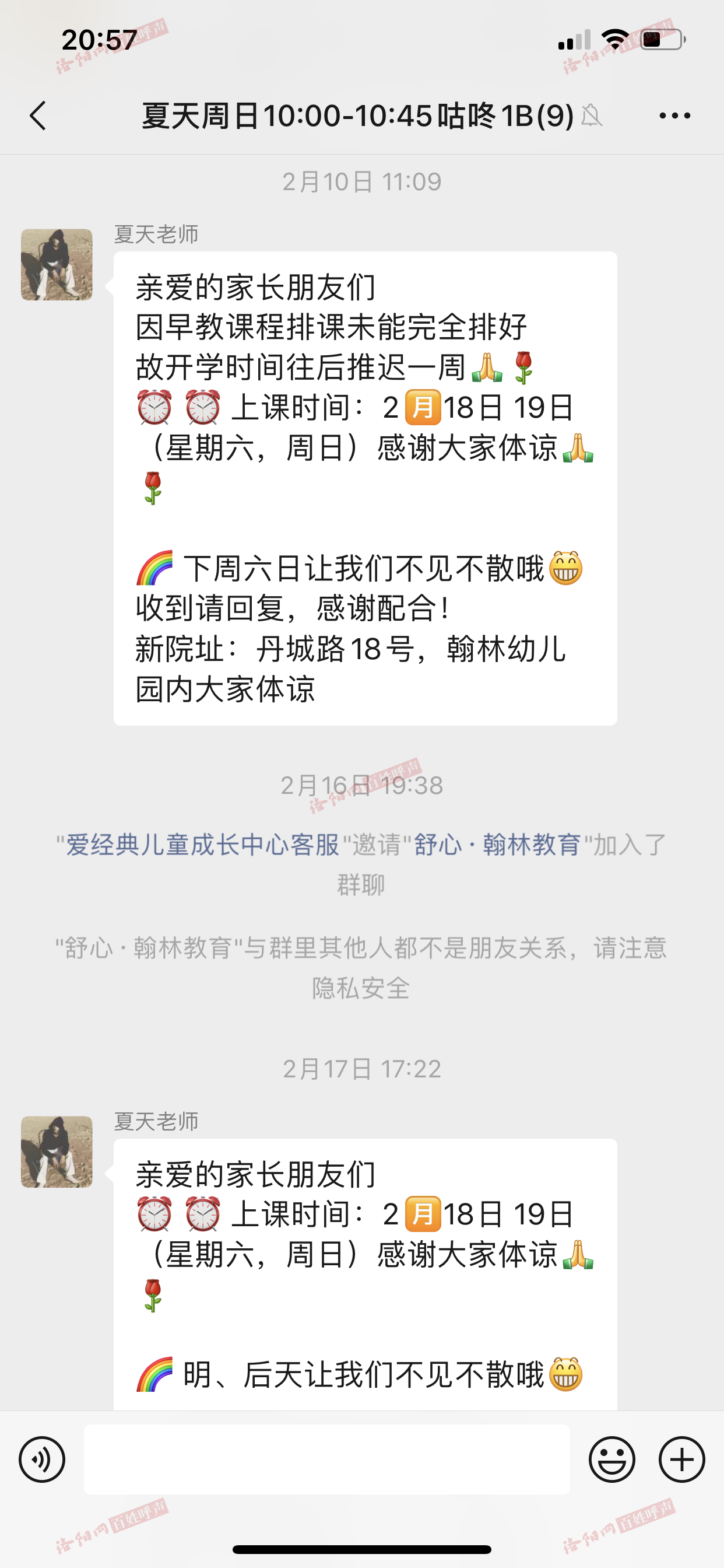Screen dimensions: 724x1568
Task: Open 夏天老师's avatar on Feb 17 message
Action: tap(57, 1151)
